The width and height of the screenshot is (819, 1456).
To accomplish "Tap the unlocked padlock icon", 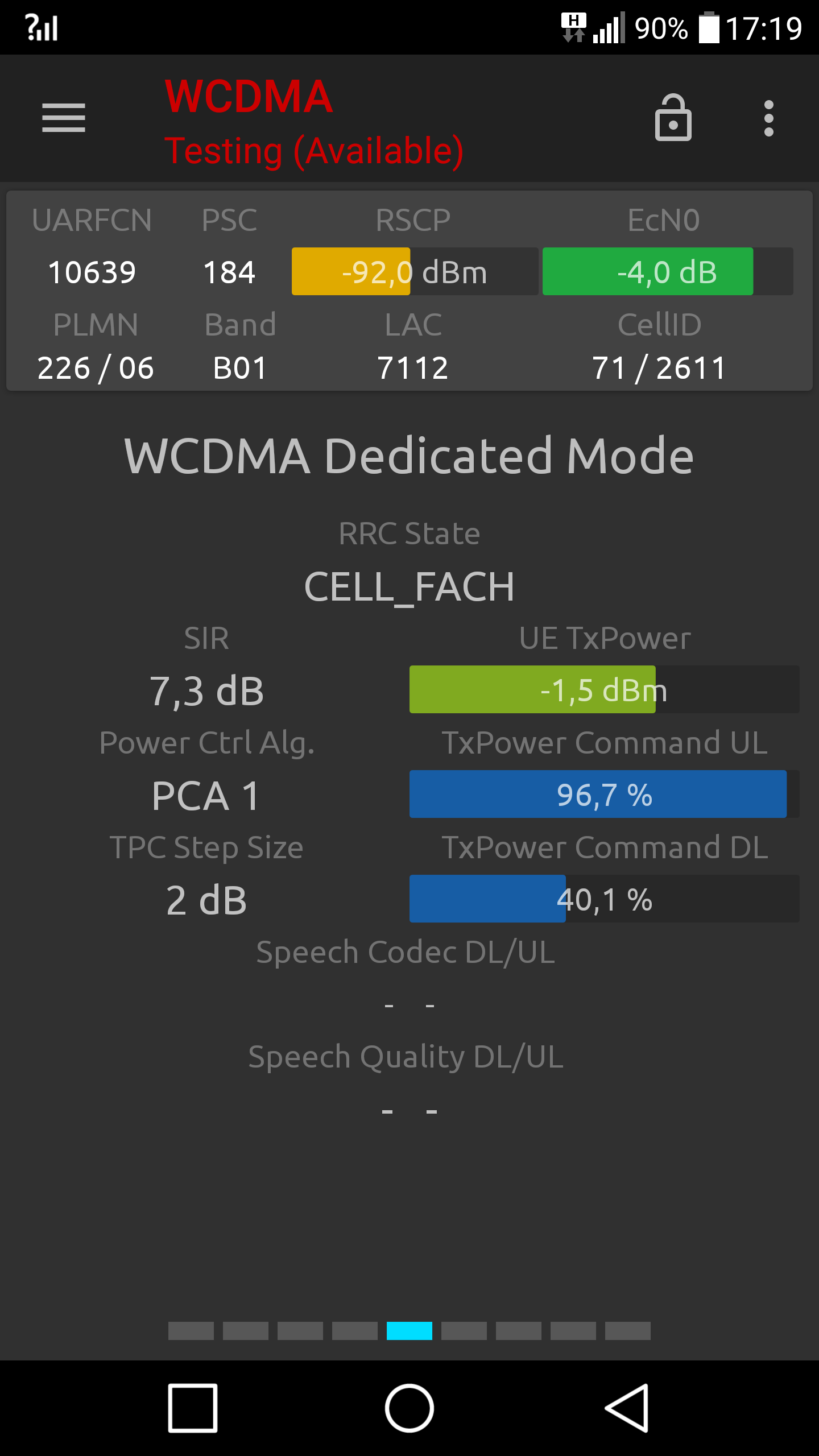I will (673, 117).
